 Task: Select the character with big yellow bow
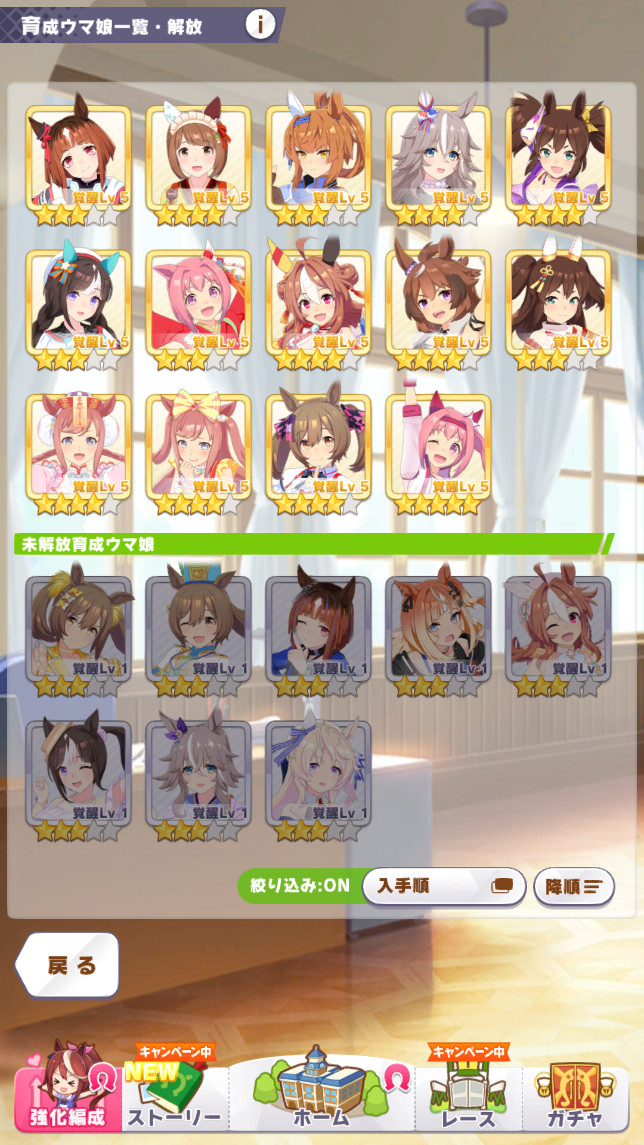[x=198, y=448]
